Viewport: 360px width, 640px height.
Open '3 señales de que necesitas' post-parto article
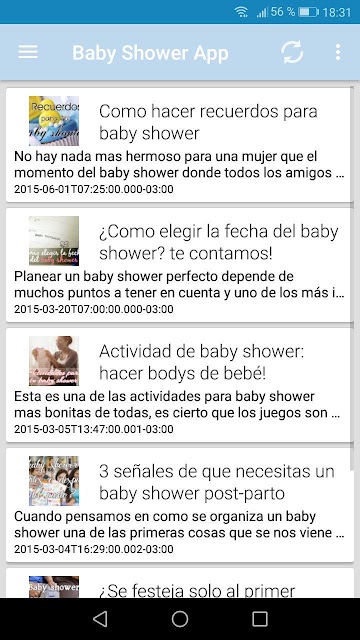point(178,505)
